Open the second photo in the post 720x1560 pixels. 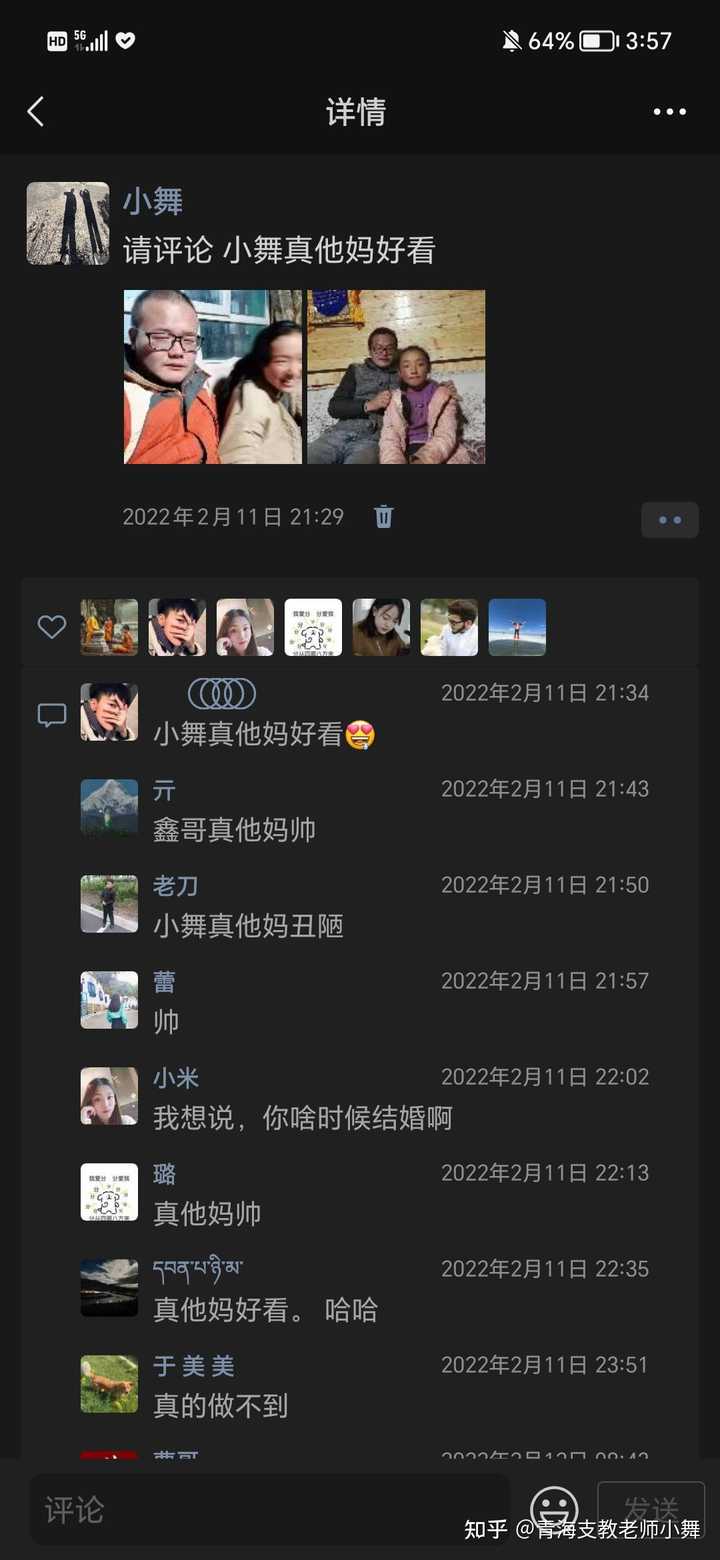[x=396, y=377]
